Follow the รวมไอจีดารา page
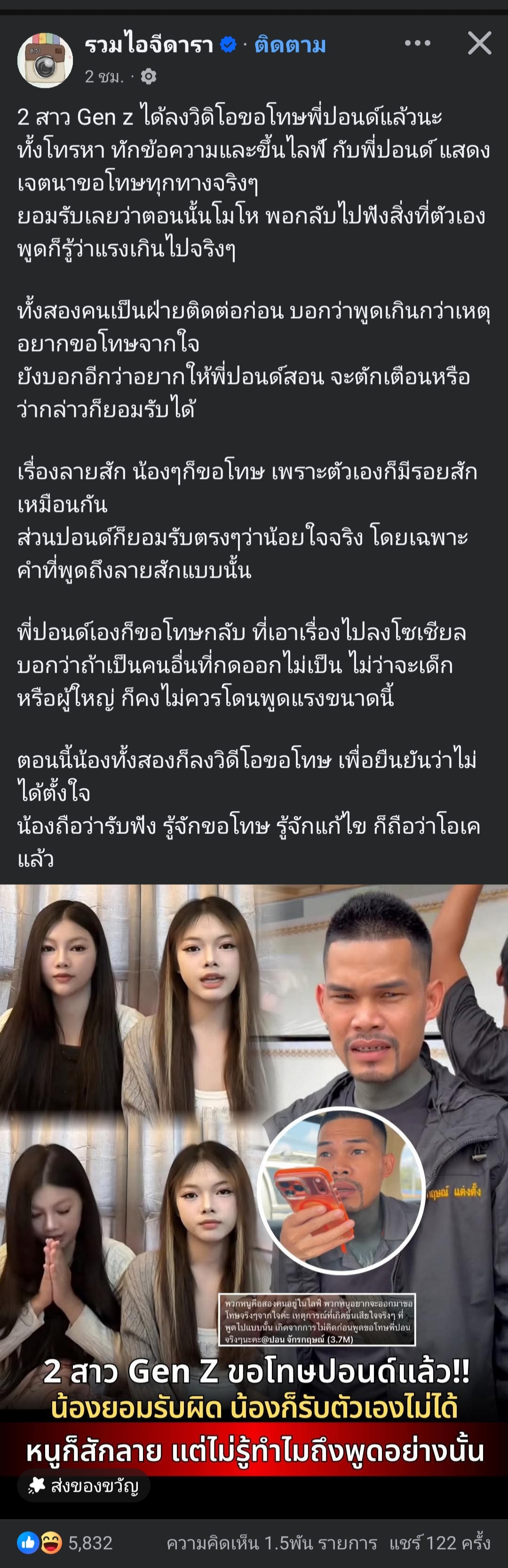 click(x=290, y=45)
